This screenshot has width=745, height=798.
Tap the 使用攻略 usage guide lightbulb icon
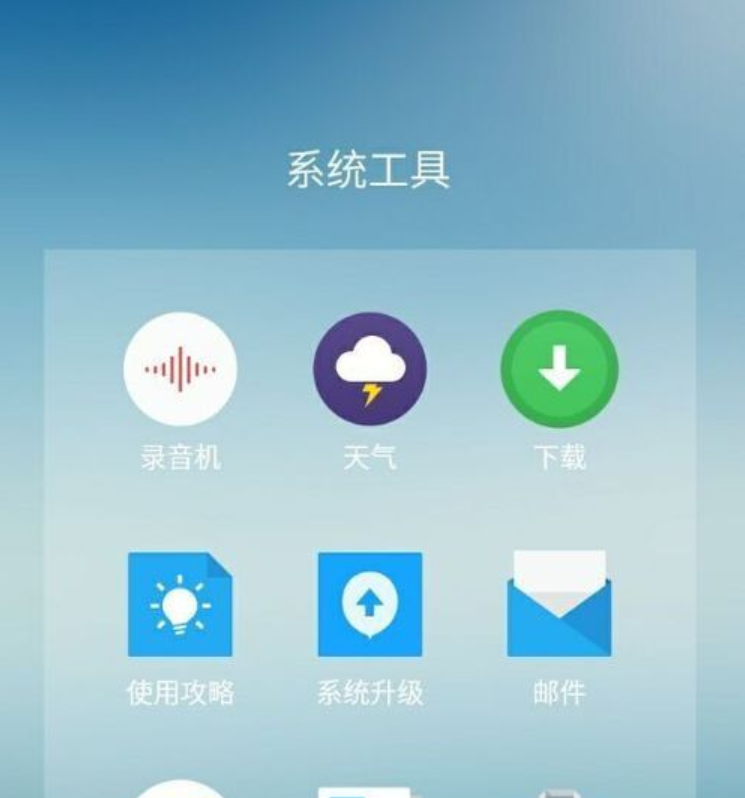point(181,600)
